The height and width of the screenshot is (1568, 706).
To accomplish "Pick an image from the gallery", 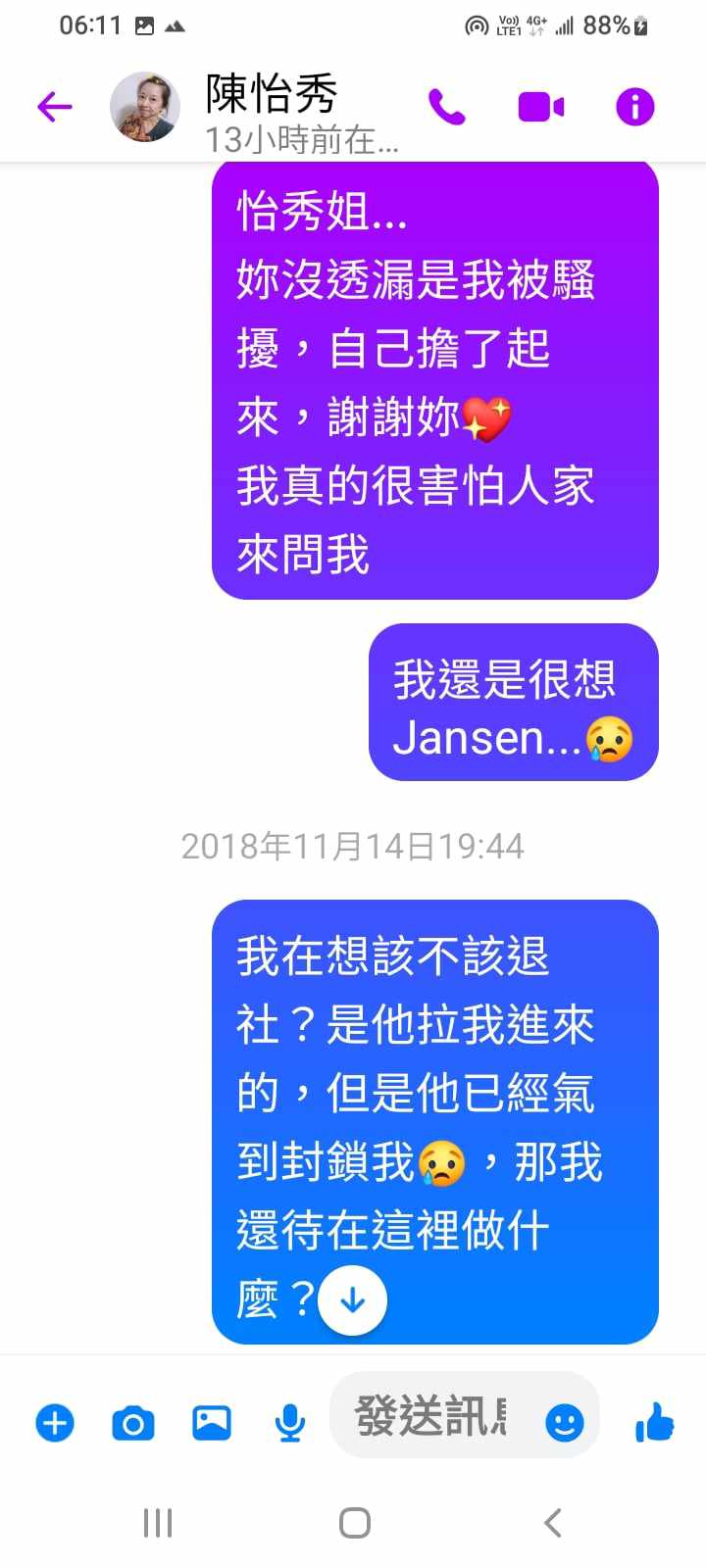I will click(x=212, y=1422).
